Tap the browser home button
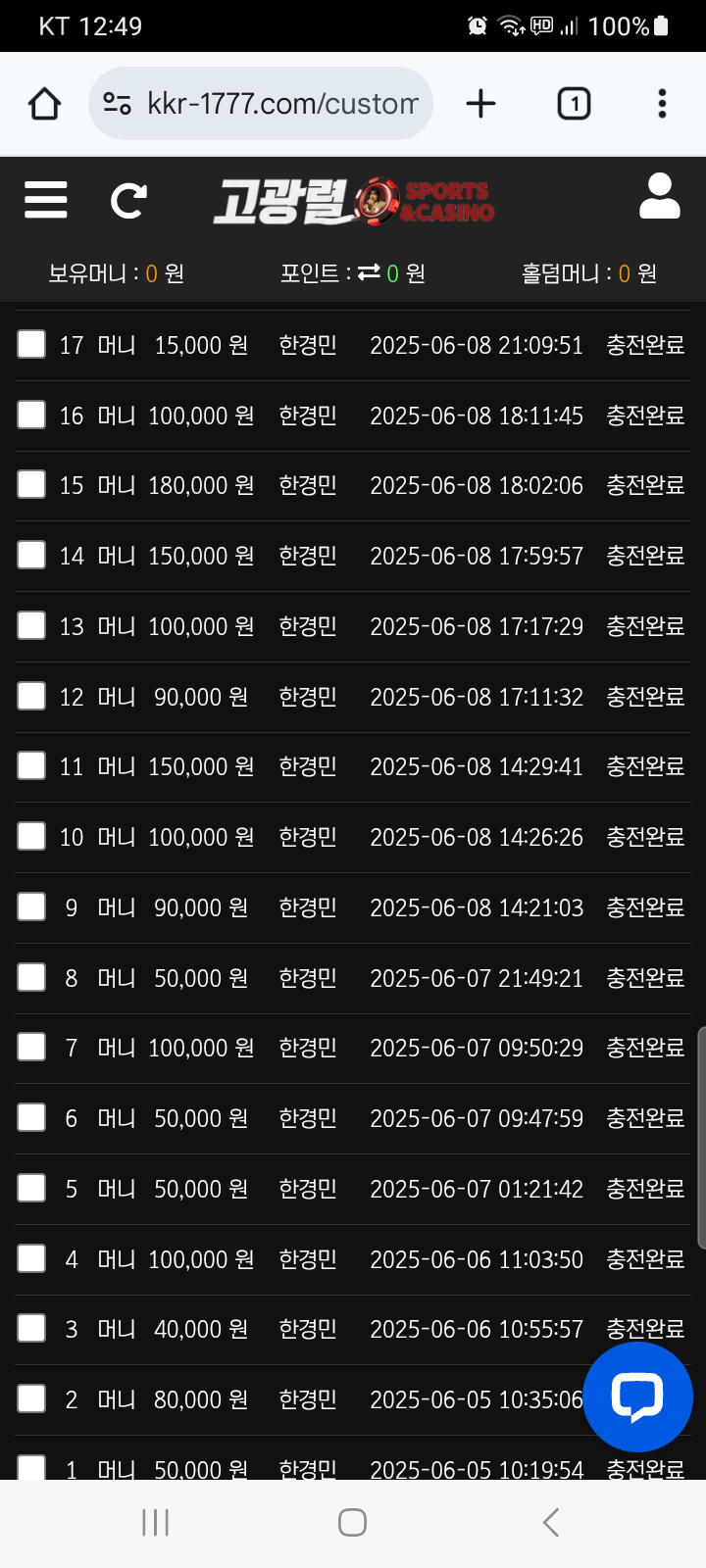 click(x=44, y=104)
